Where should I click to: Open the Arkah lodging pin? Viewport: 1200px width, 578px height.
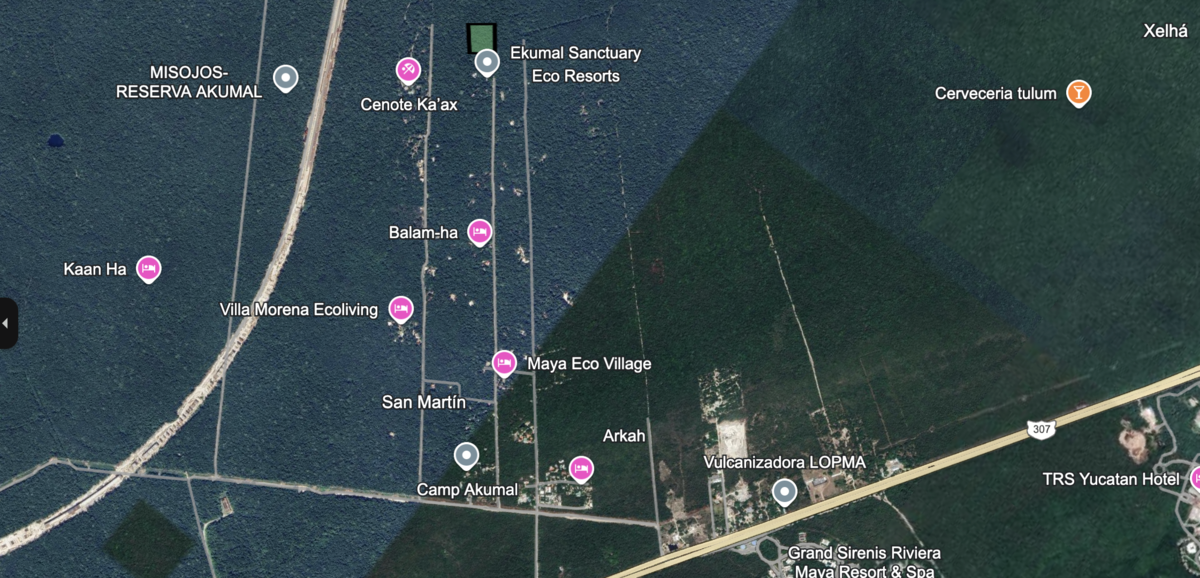tap(581, 468)
